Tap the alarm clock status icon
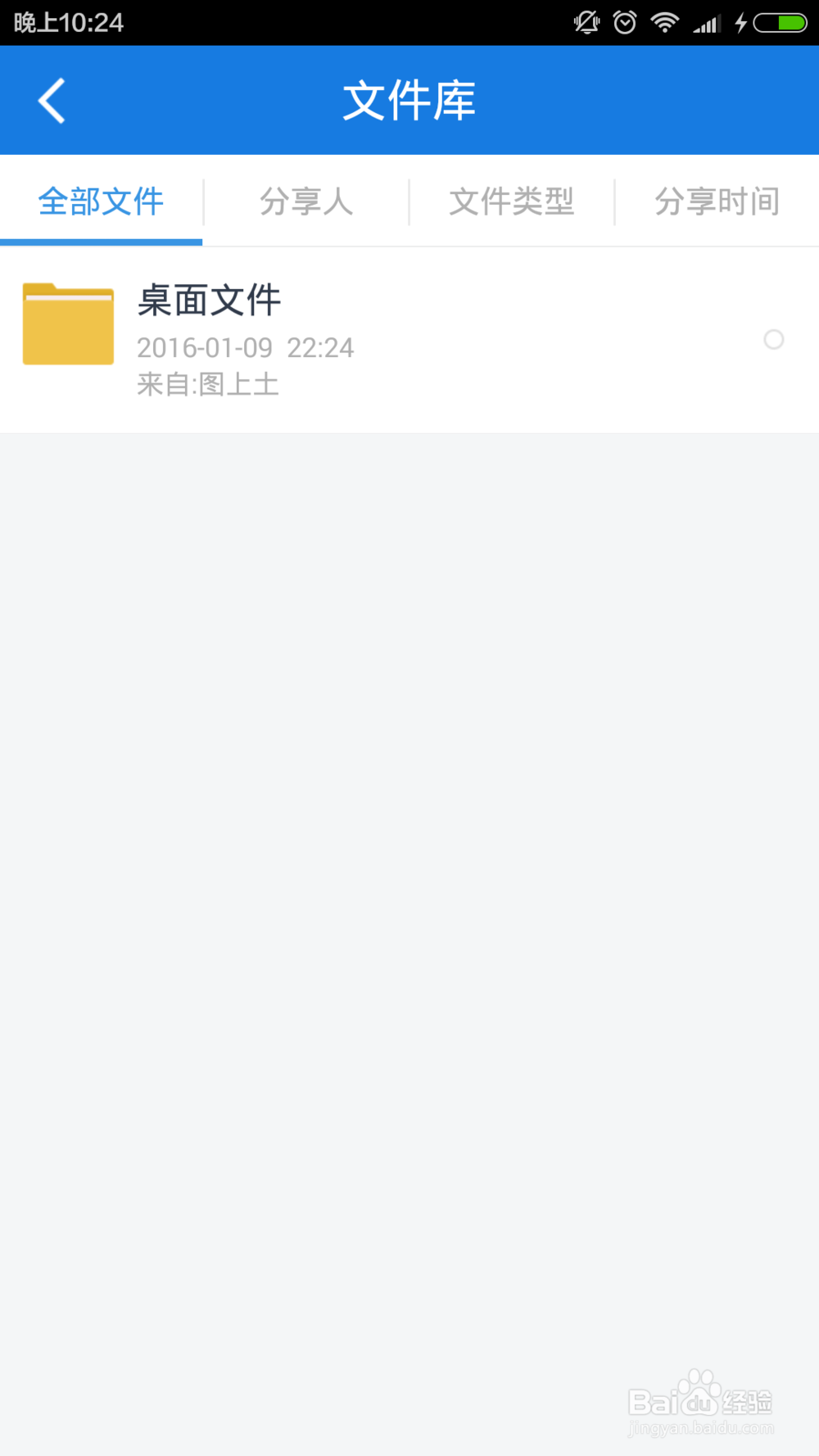Screen dimensions: 819x1456 (x=624, y=22)
